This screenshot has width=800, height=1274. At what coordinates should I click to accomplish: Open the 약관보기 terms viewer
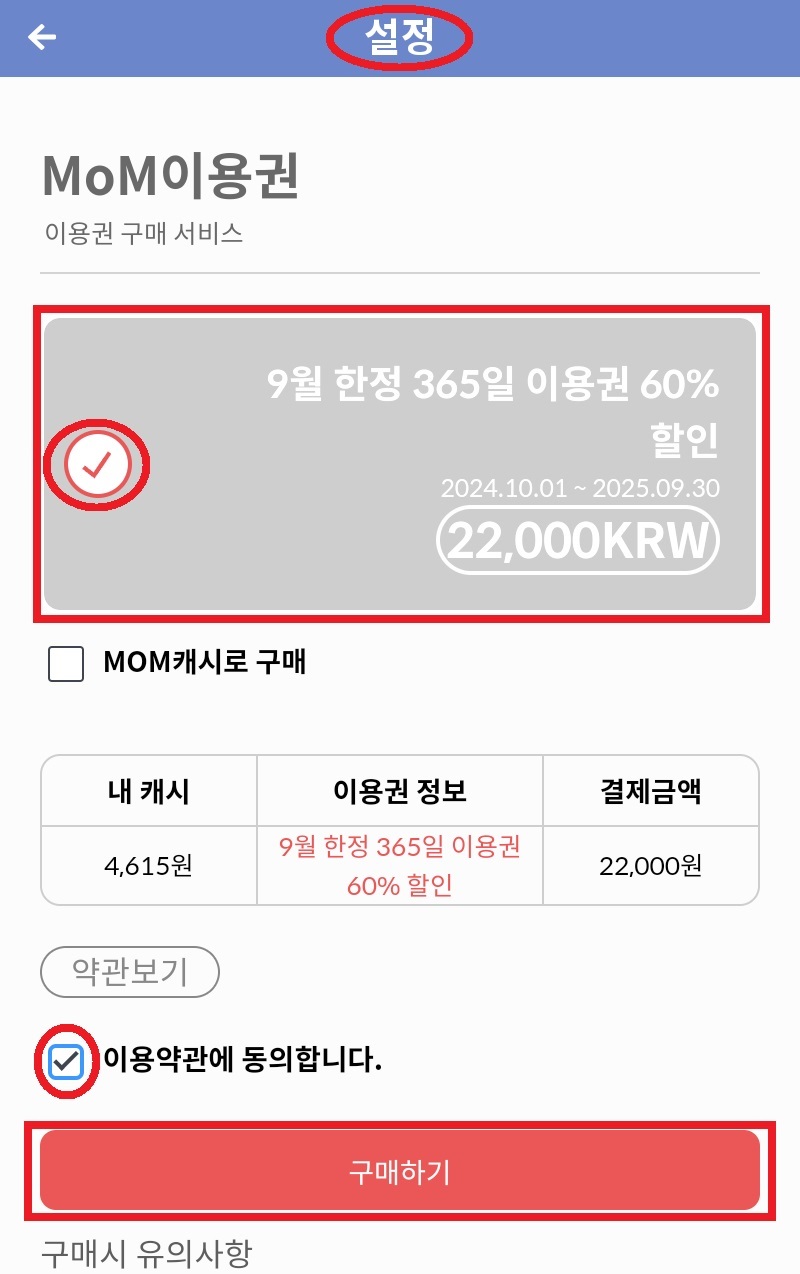128,971
